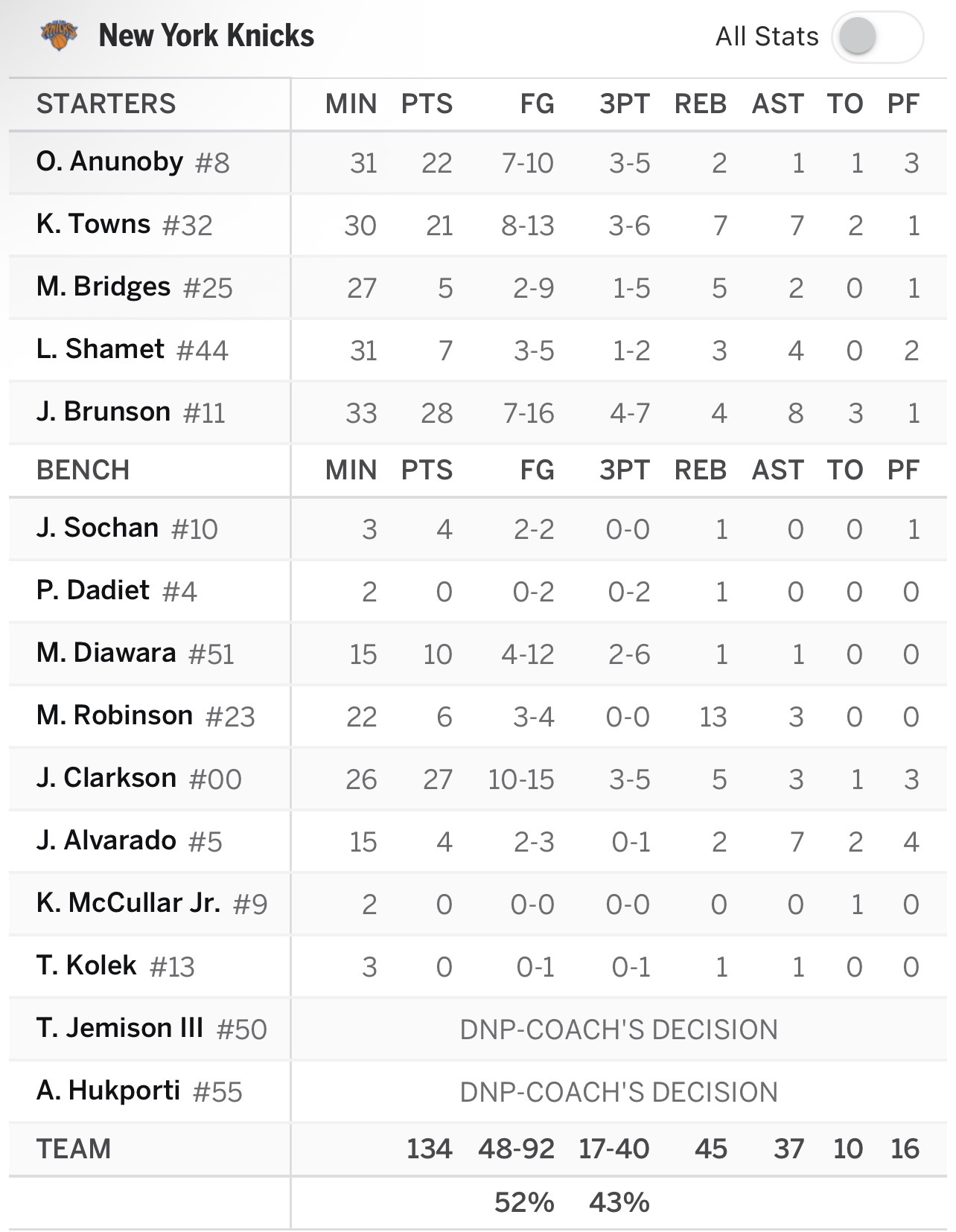The height and width of the screenshot is (1232, 956).
Task: Open K. Towns' player profile
Action: [94, 224]
